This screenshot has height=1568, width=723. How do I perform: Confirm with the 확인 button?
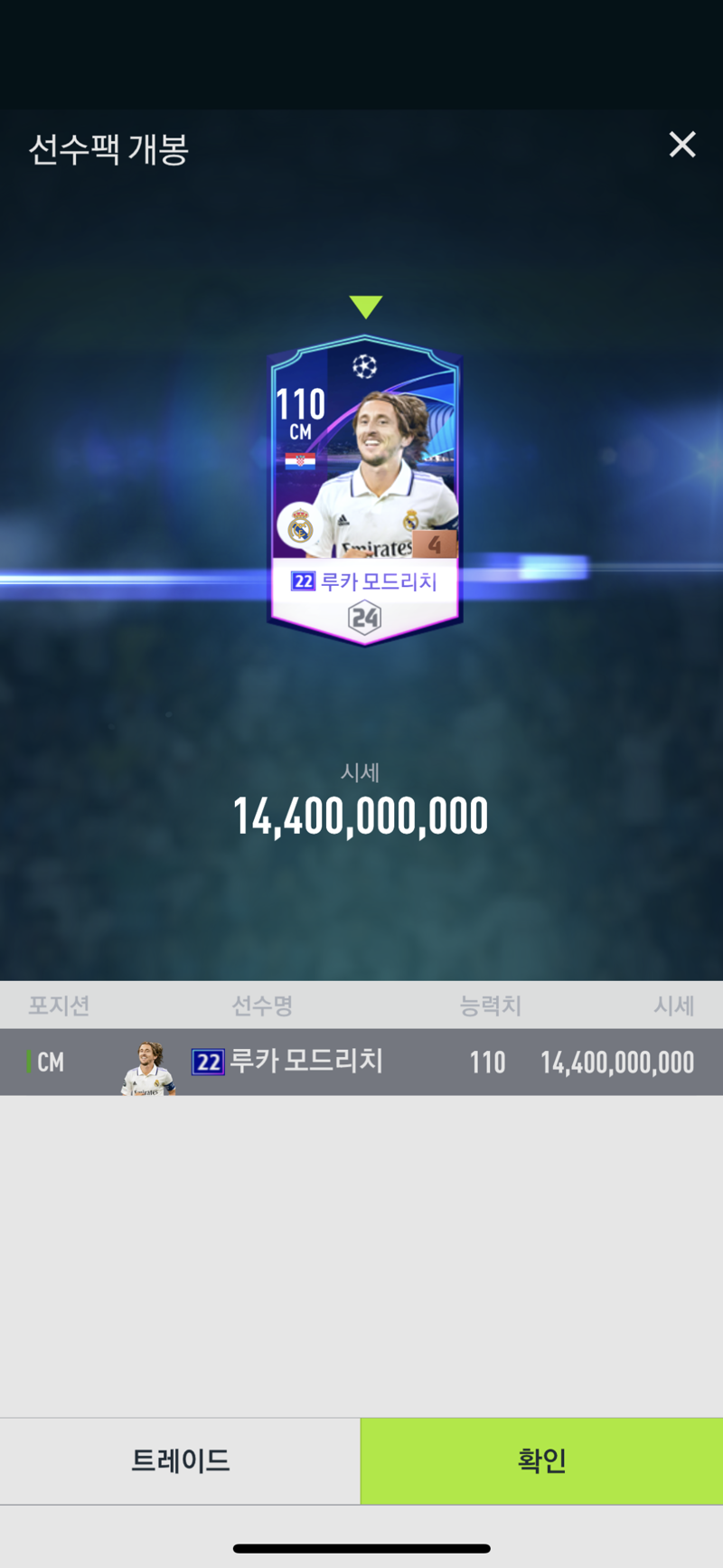542,1460
